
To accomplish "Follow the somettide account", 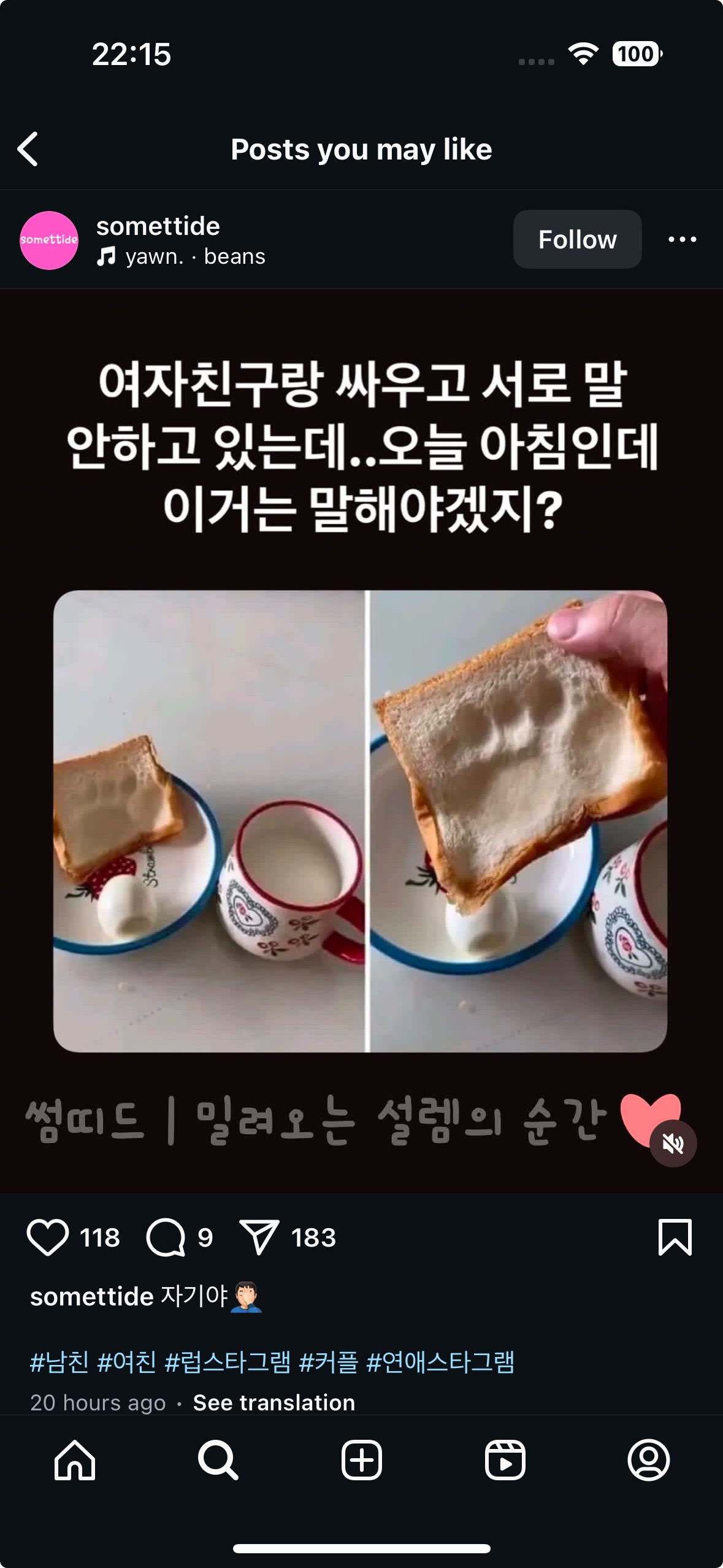I will pyautogui.click(x=577, y=239).
